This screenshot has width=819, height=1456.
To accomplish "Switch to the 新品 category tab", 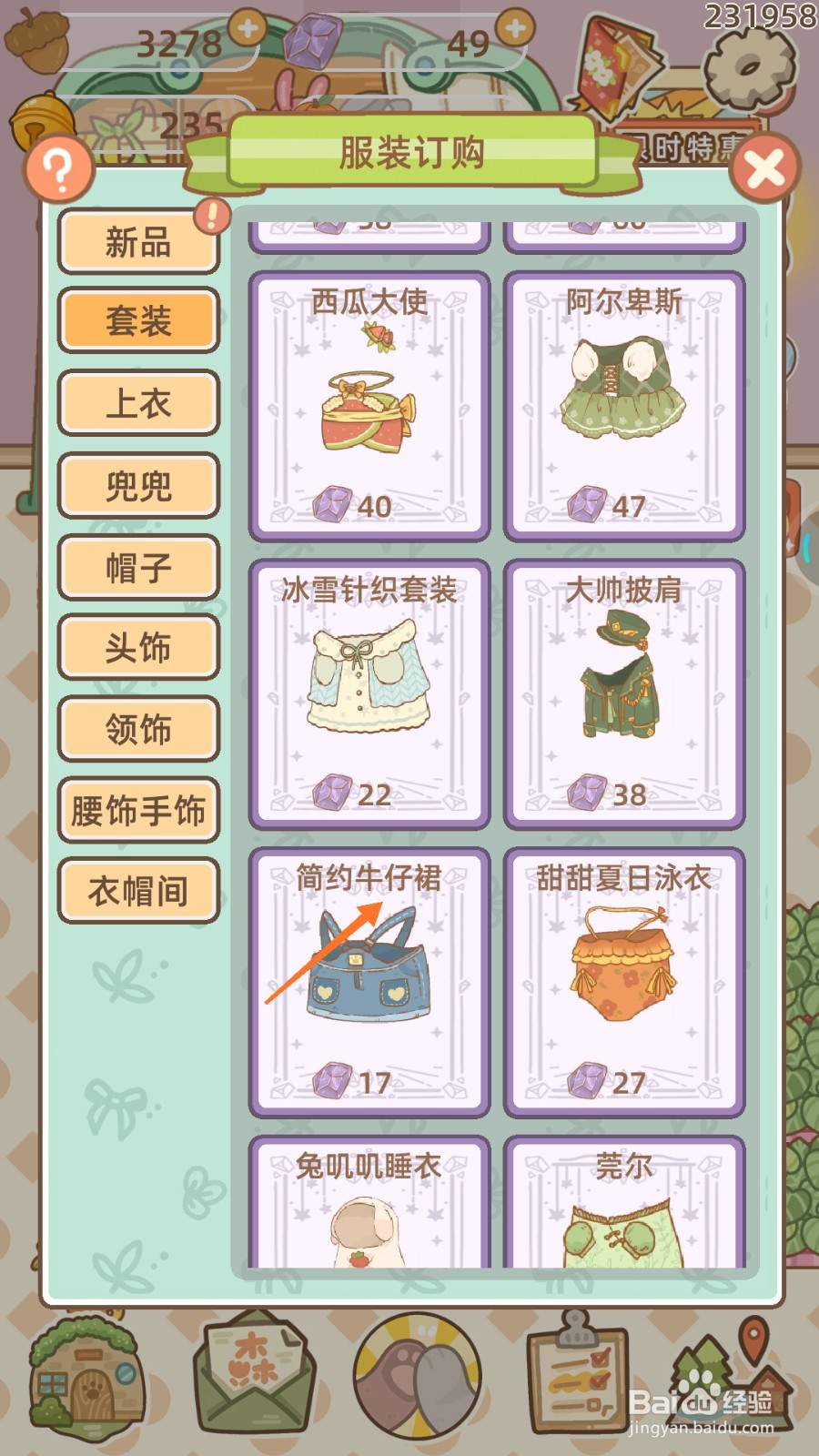I will pos(137,240).
